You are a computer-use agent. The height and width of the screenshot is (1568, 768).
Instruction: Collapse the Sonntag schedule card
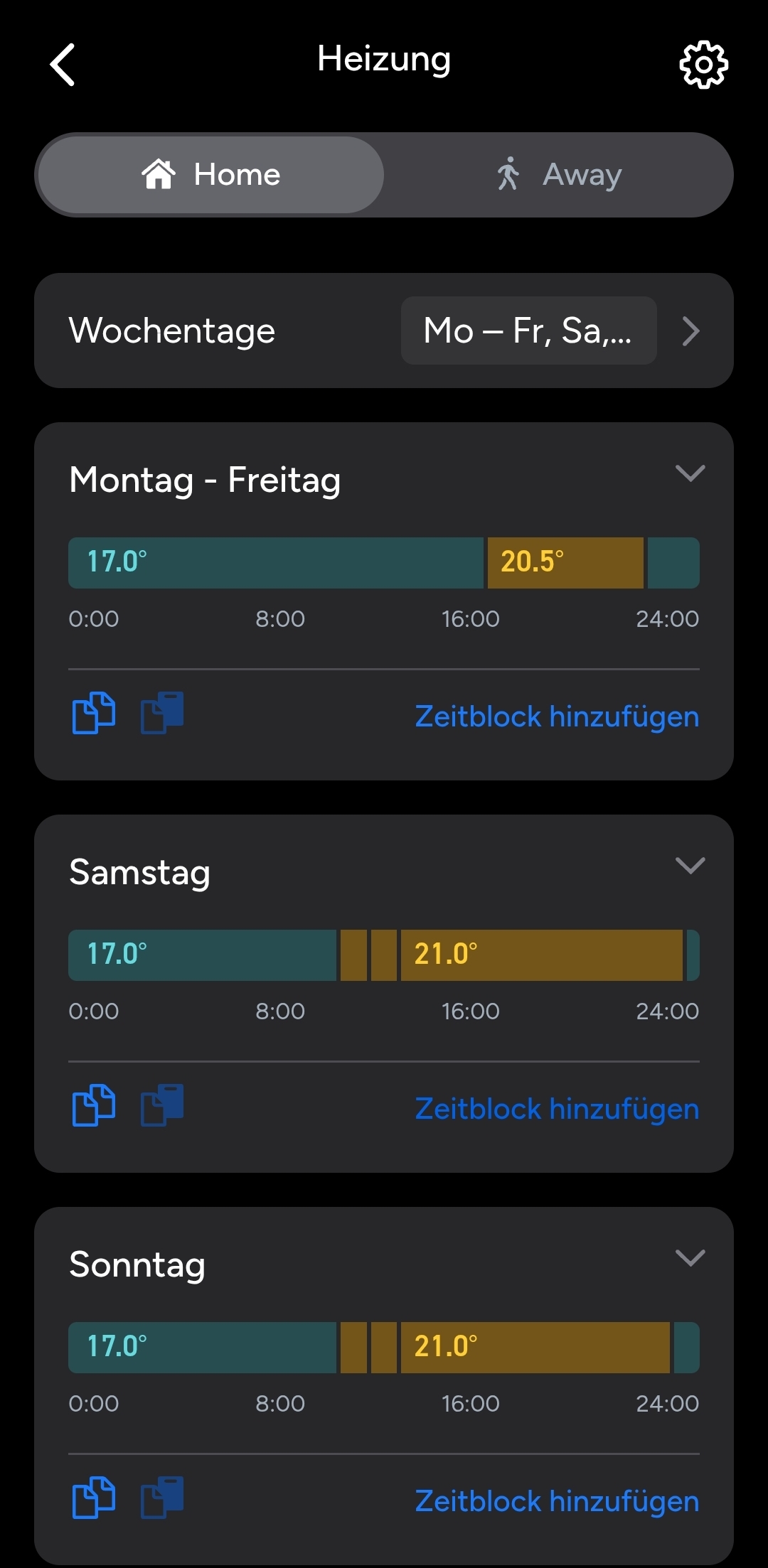[x=690, y=1258]
